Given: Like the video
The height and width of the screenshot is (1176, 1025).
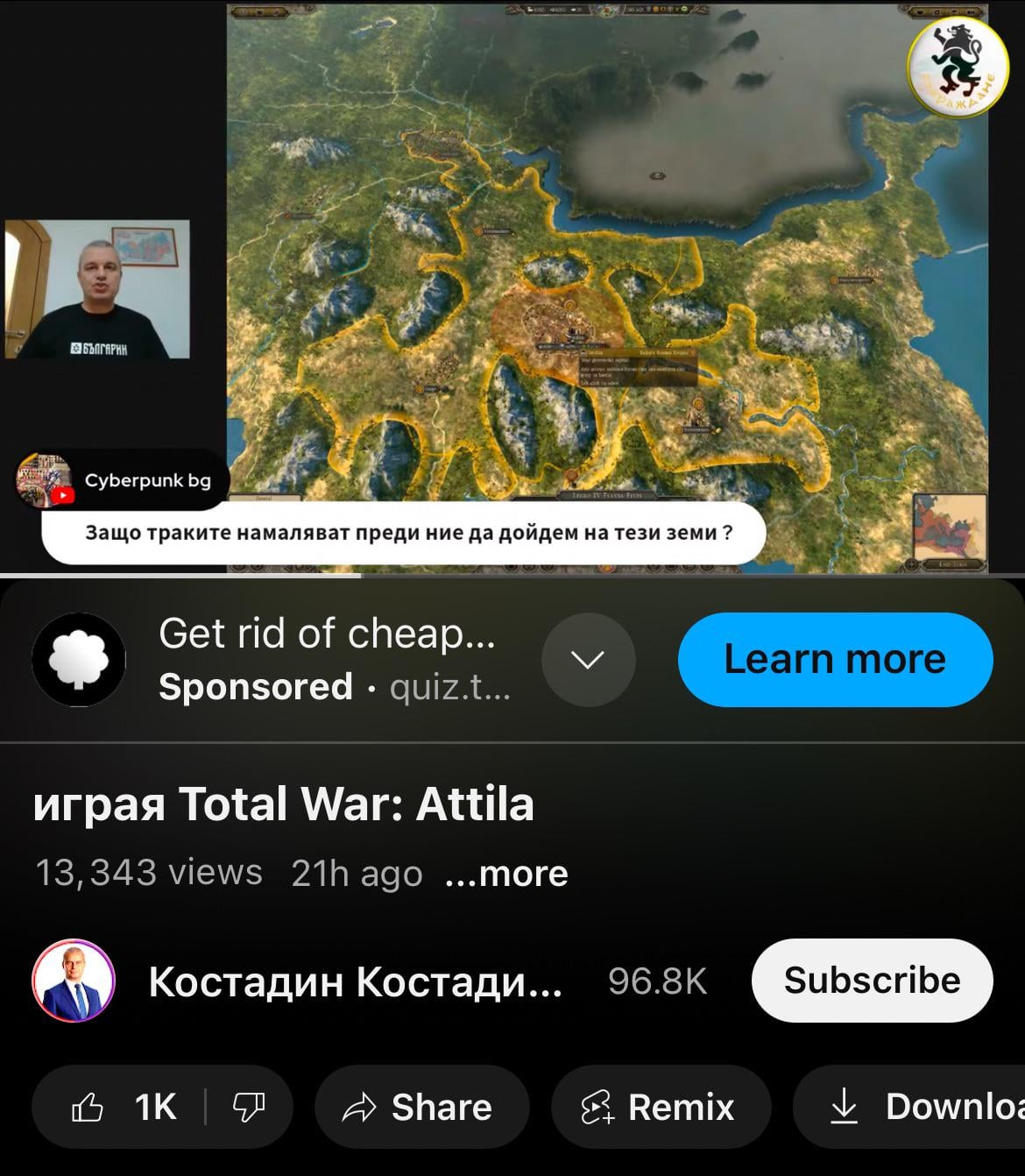Looking at the screenshot, I should (121, 1107).
